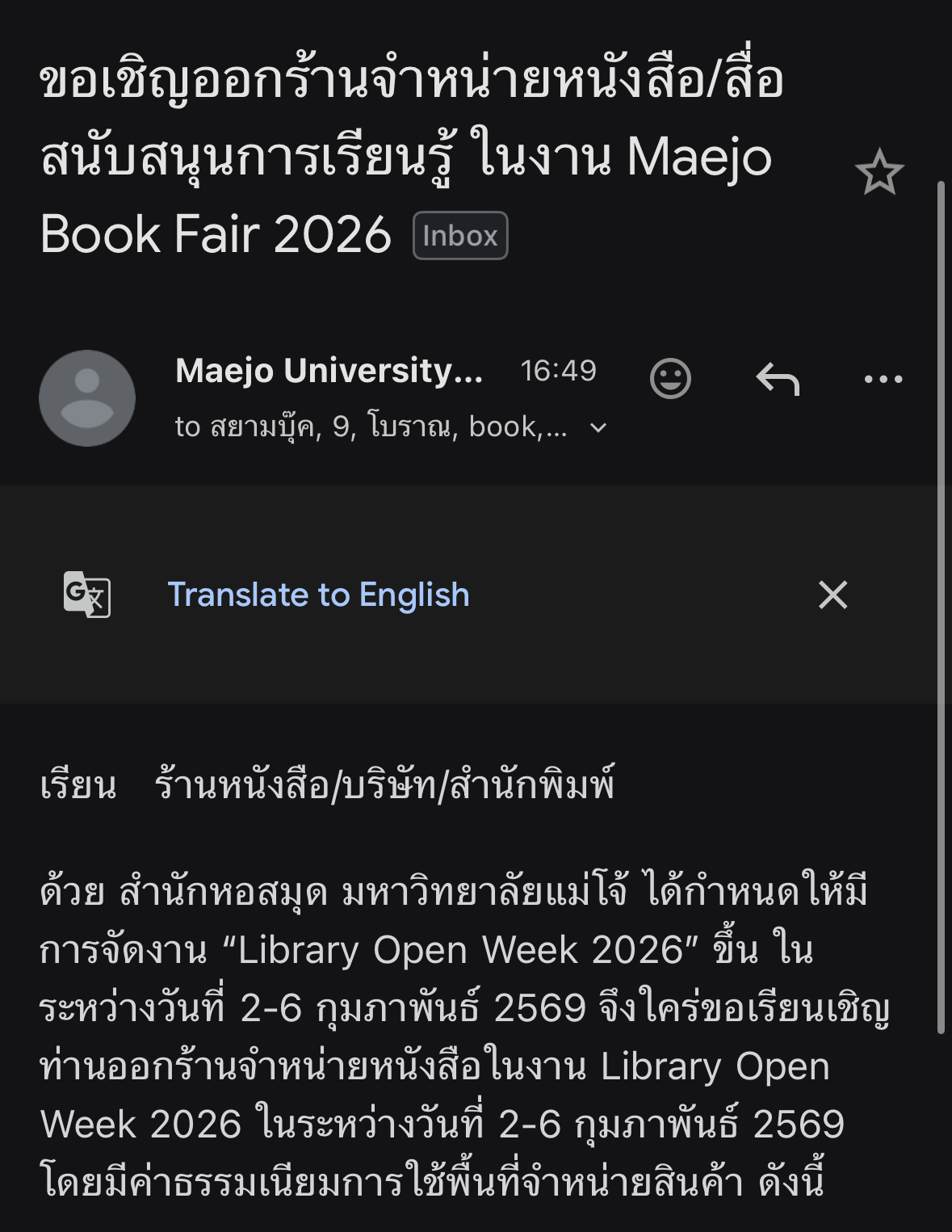Star this Maejo Book Fair email
Screen dimensions: 952x1232
(x=879, y=172)
